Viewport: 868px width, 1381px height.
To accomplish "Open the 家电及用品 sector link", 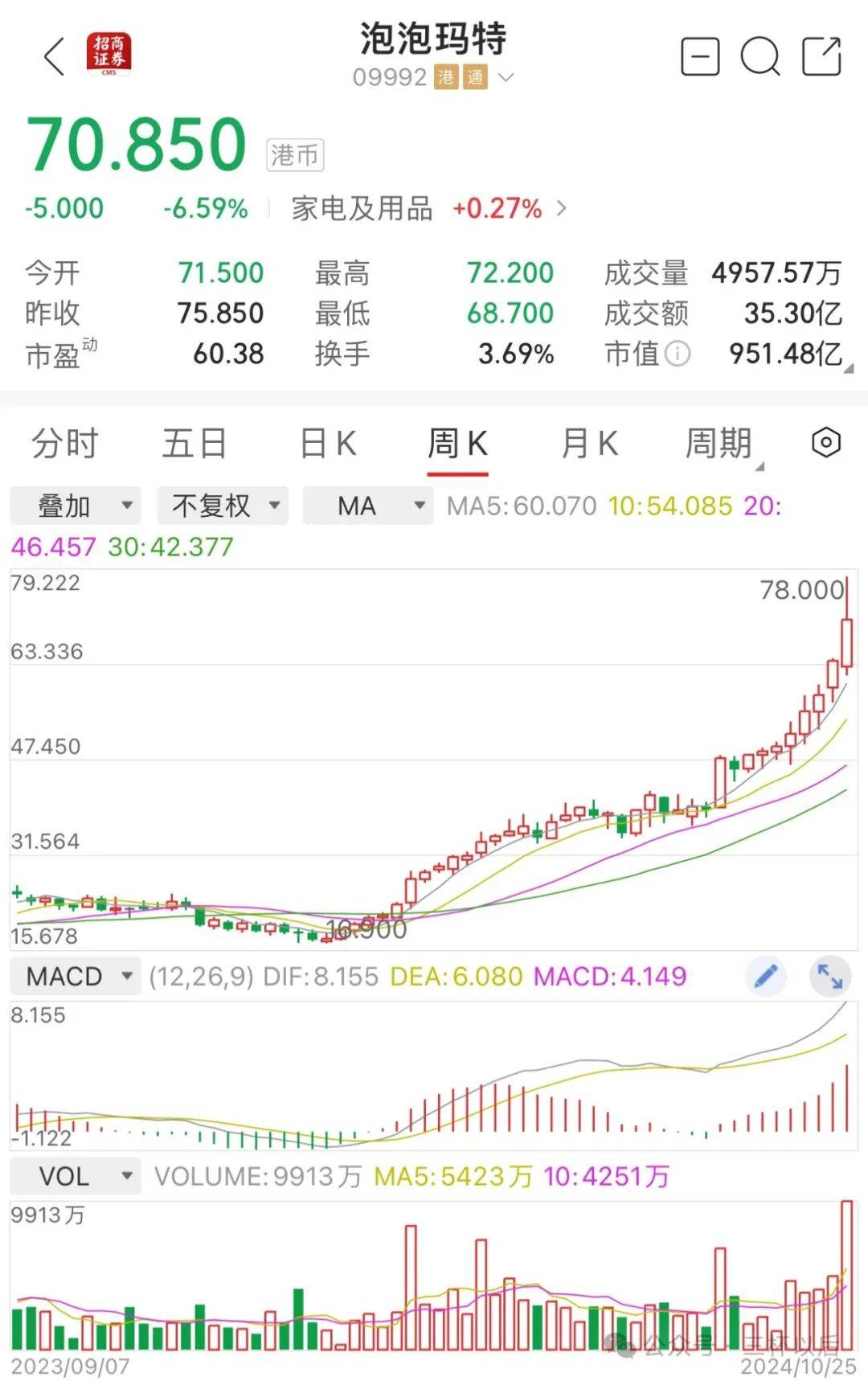I will [362, 209].
